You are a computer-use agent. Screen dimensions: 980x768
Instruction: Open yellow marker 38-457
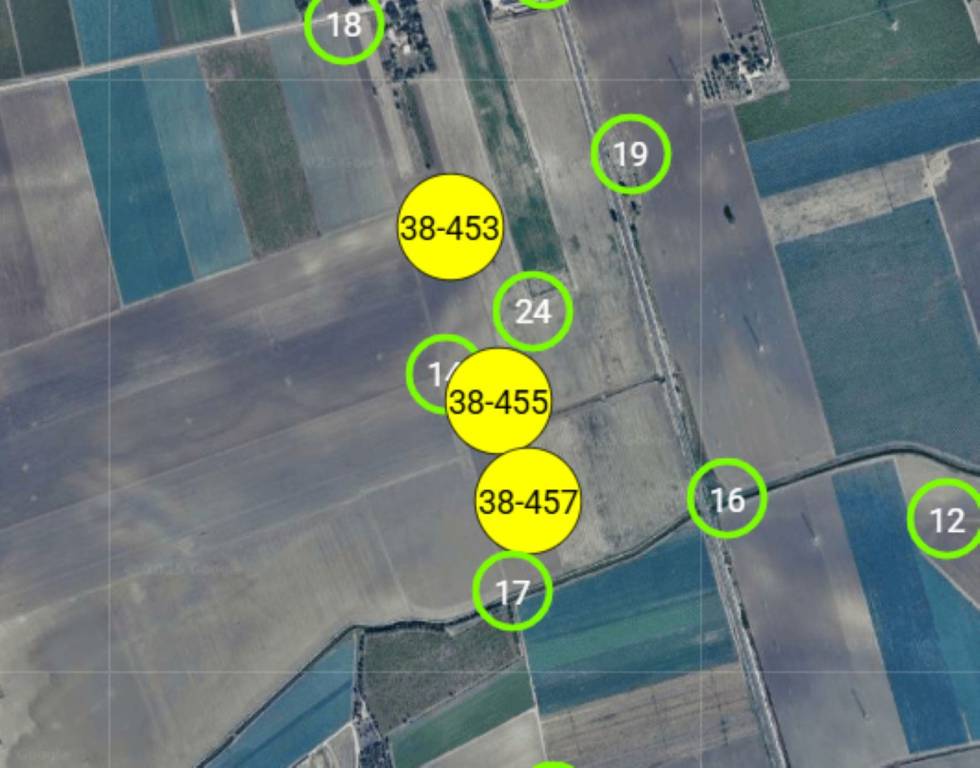click(527, 500)
